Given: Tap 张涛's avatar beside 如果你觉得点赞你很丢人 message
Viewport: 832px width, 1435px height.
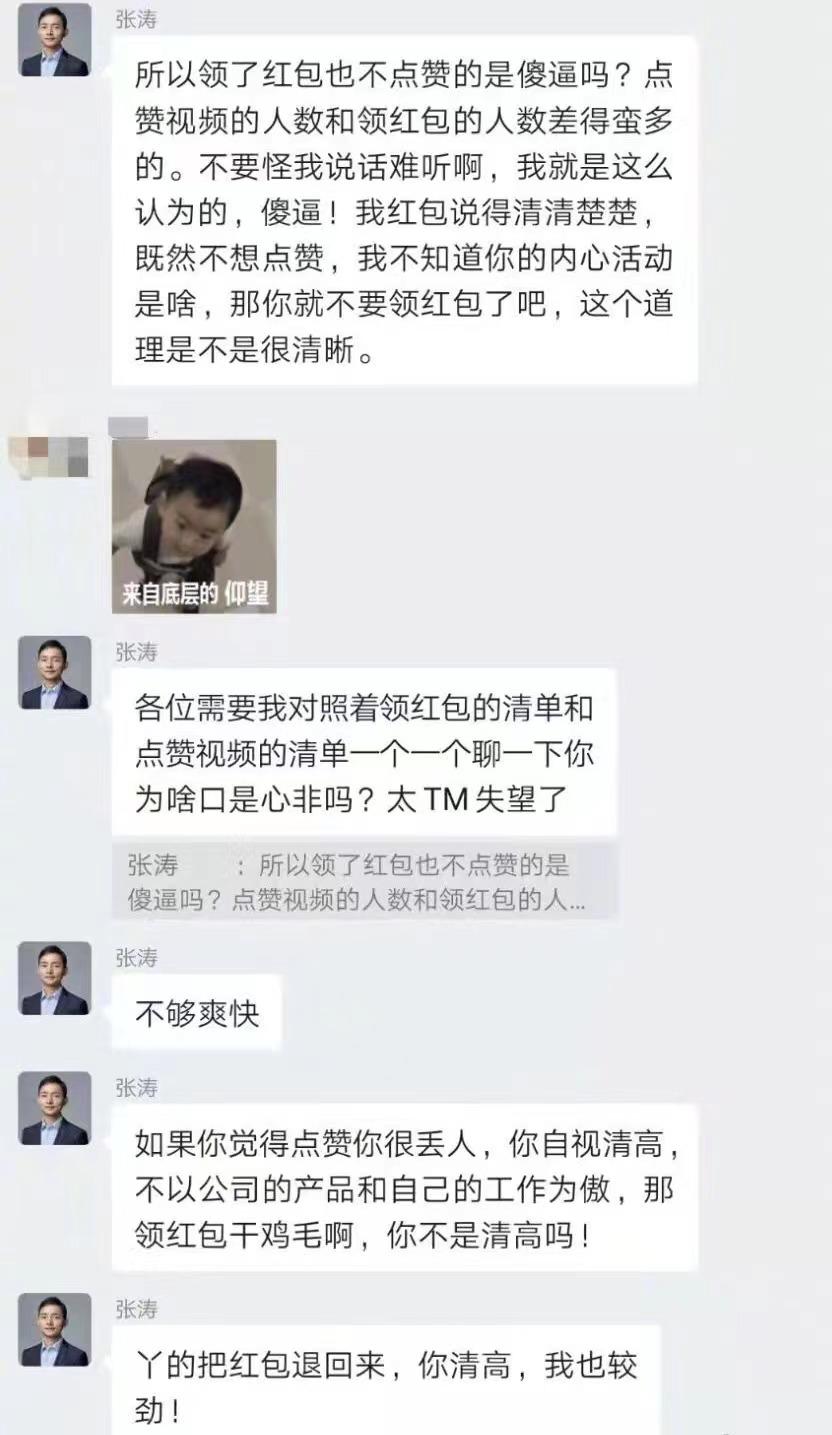Looking at the screenshot, I should [55, 1108].
